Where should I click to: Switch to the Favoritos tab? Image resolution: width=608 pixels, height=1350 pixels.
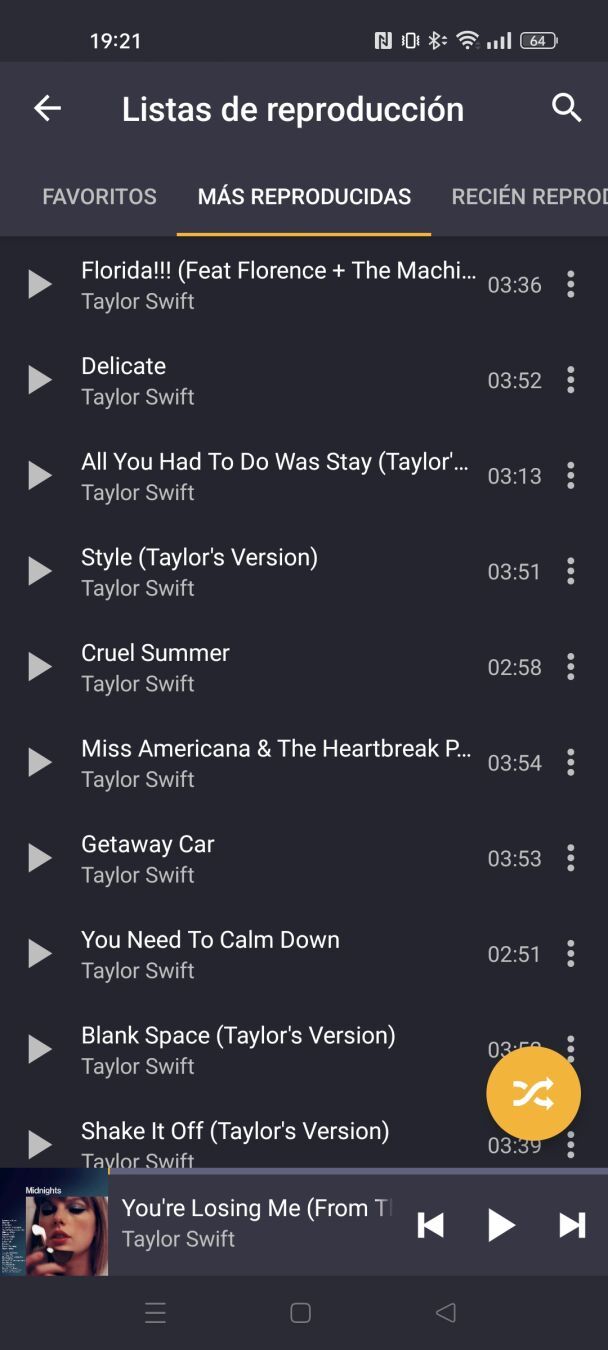coord(99,197)
